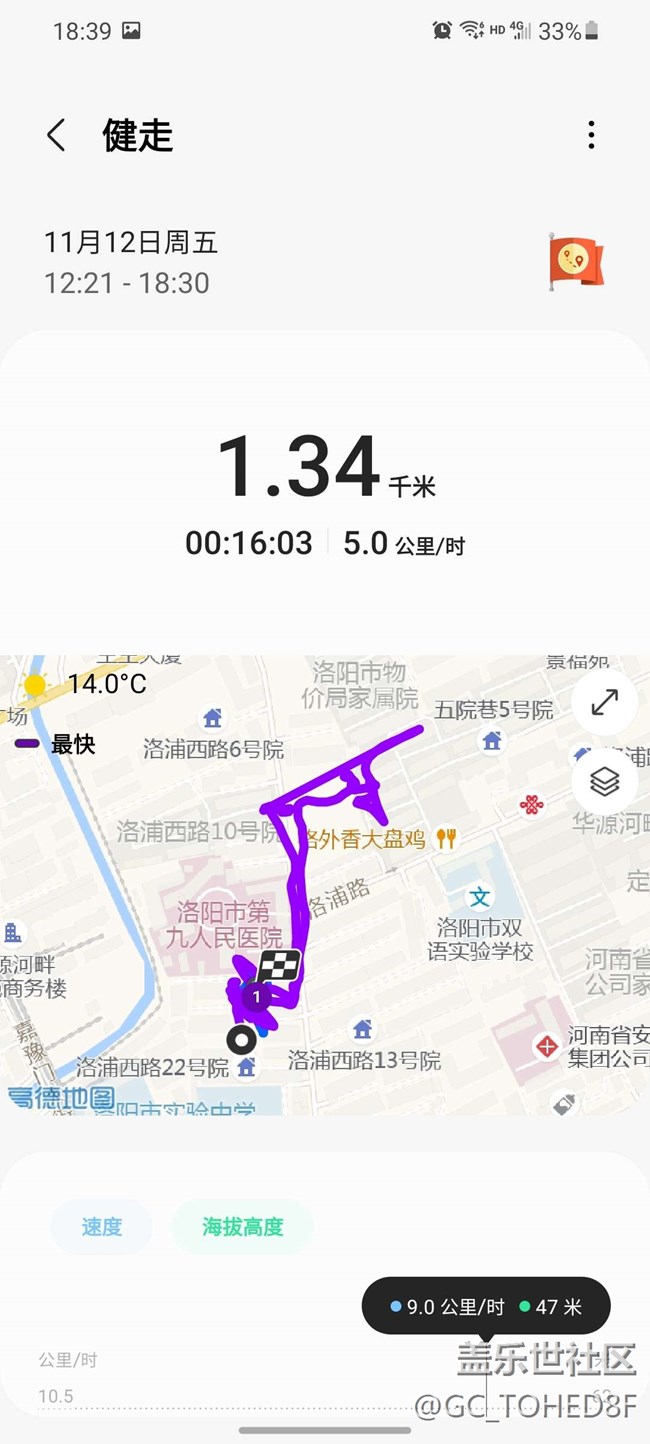The image size is (650, 1444).
Task: Go back from the 健走 screen
Action: (x=56, y=135)
